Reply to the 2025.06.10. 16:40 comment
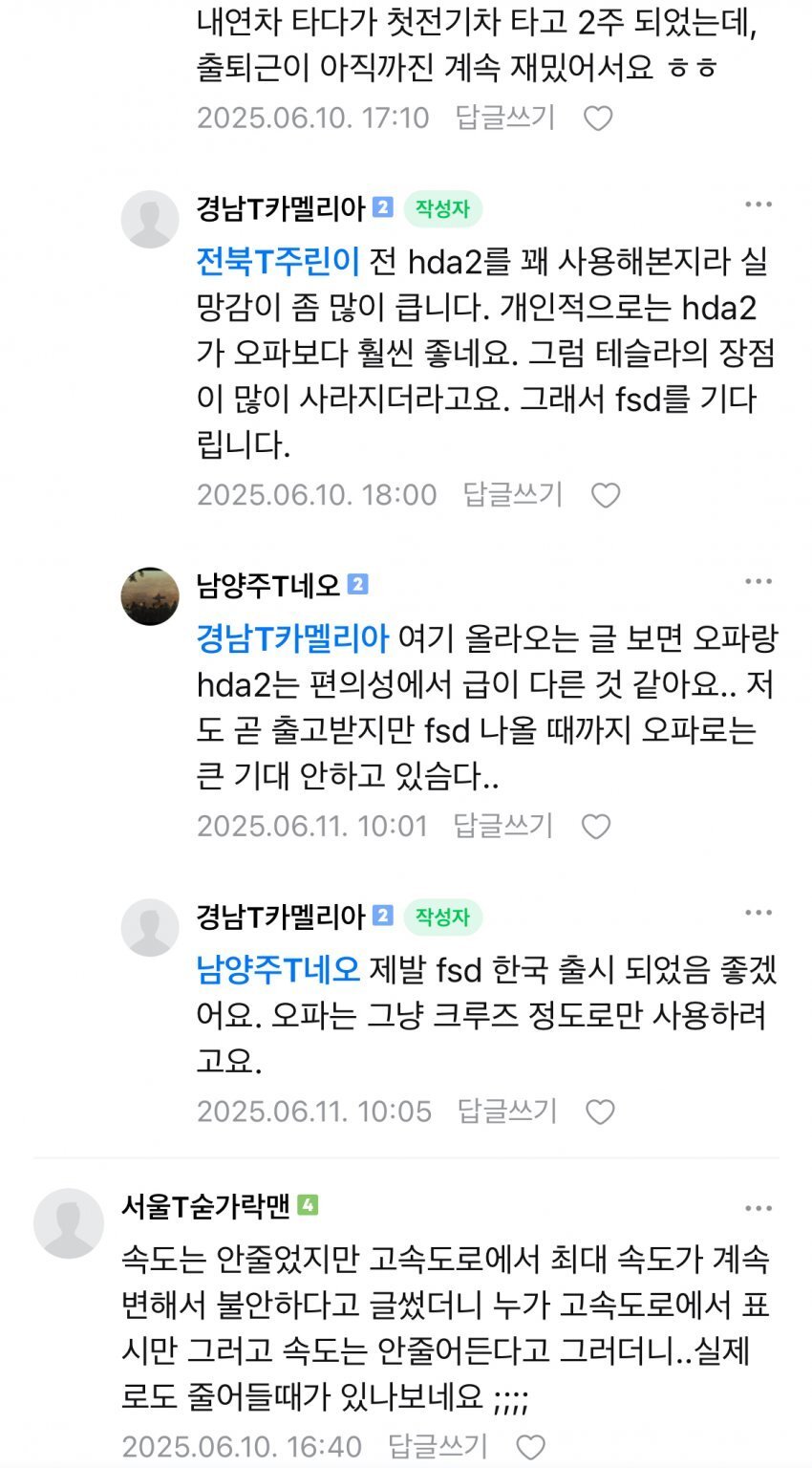 438,1446
